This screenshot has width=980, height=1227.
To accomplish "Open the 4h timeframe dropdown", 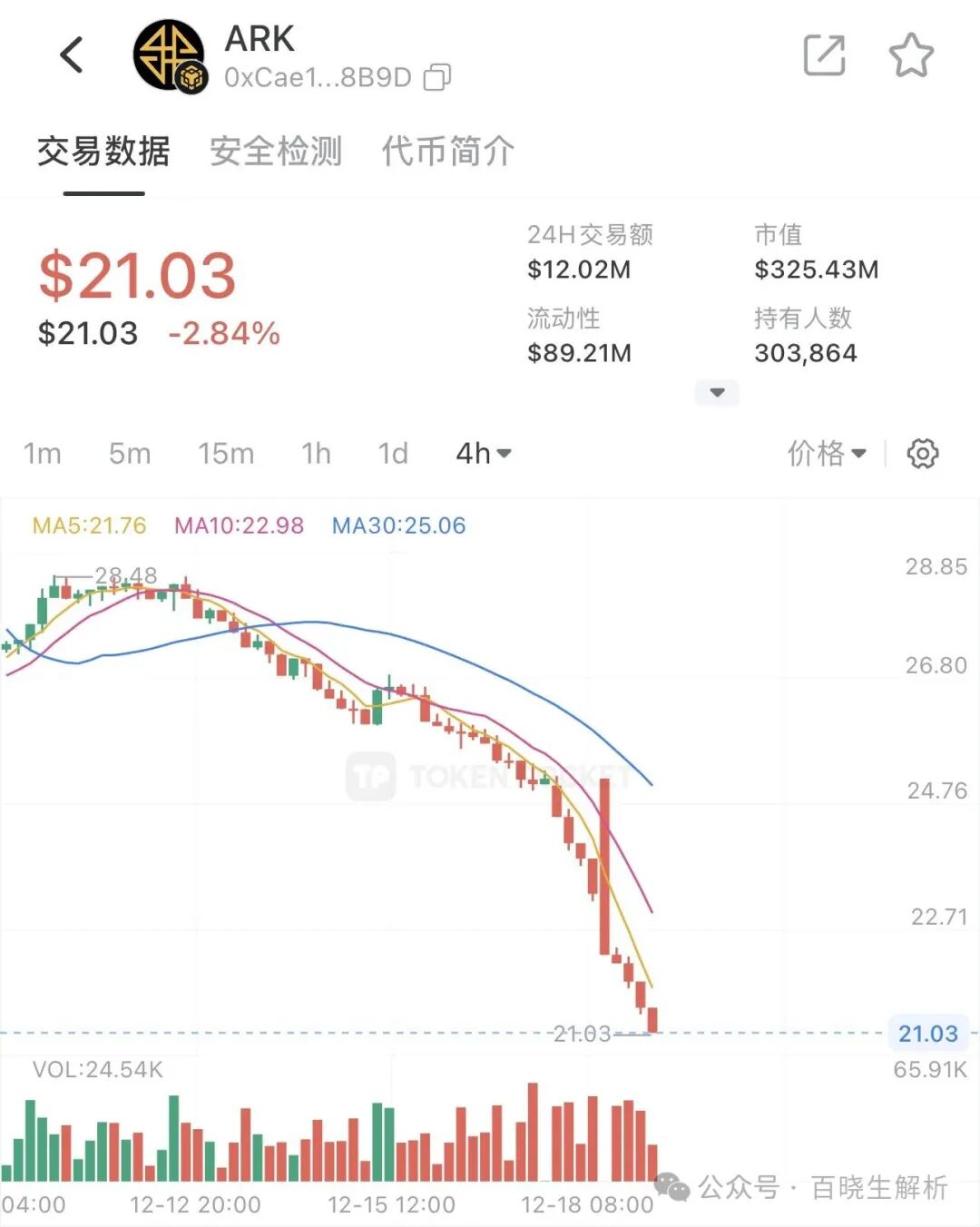I will coord(482,454).
